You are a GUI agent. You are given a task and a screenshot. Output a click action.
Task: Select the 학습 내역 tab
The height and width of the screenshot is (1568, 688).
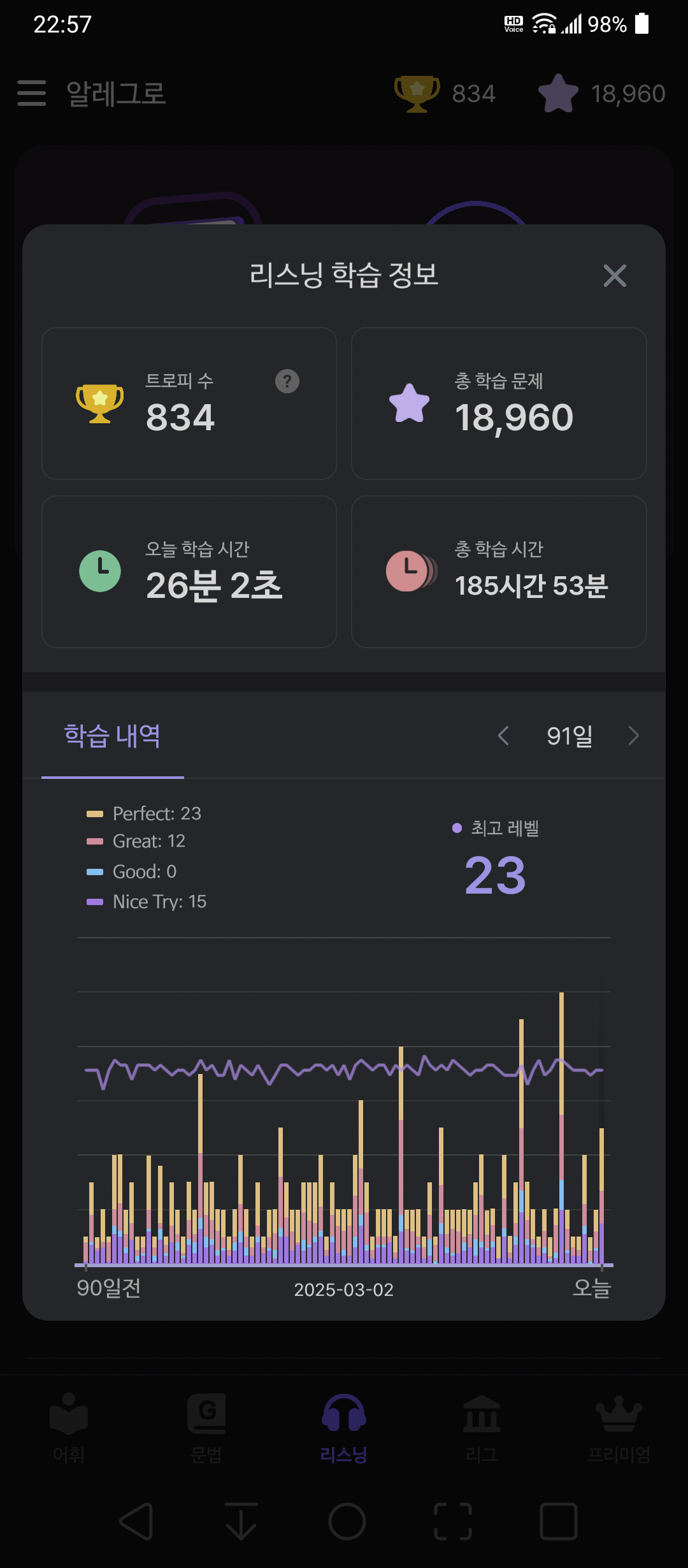pos(113,736)
